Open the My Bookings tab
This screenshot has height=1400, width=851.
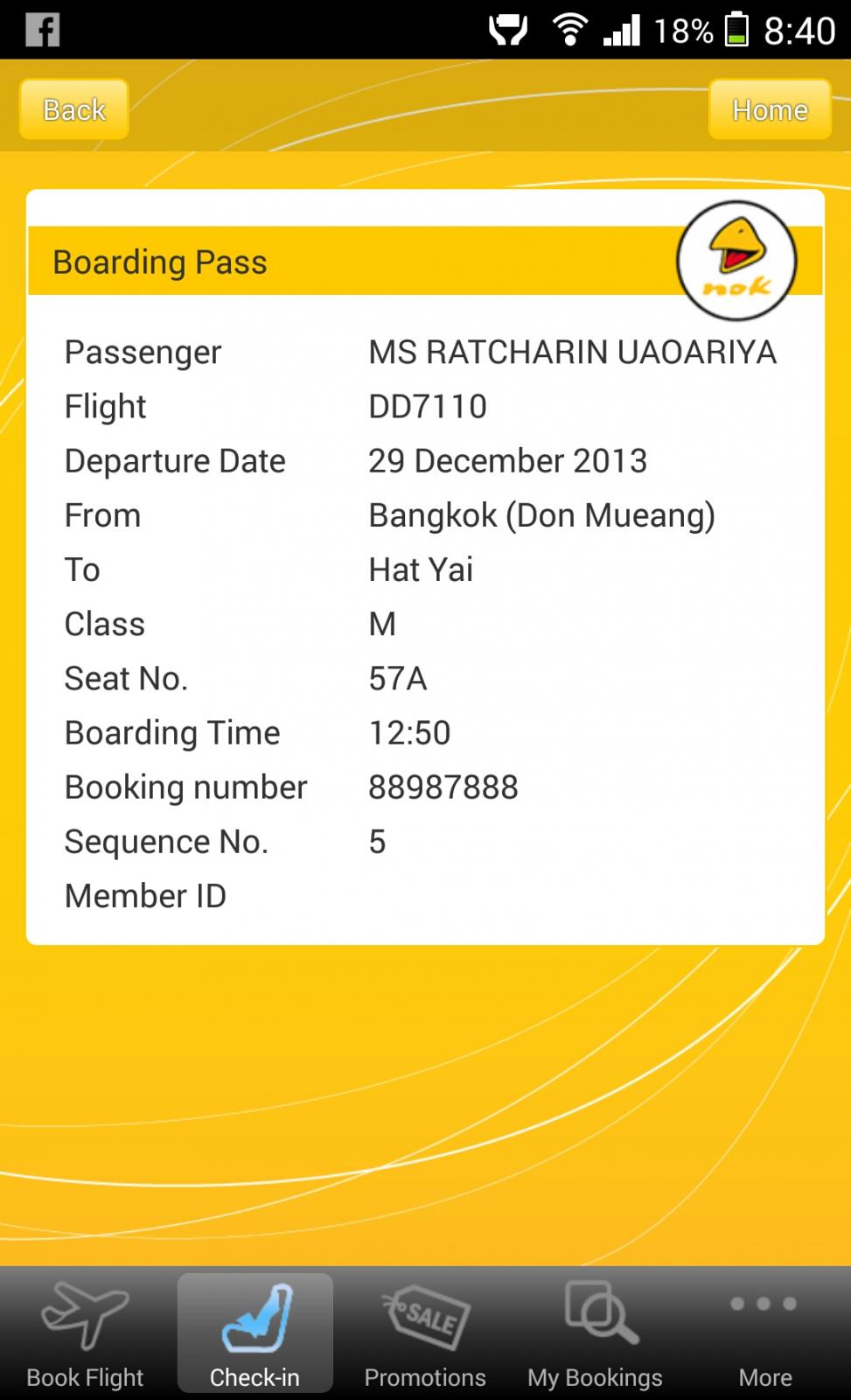[595, 1333]
